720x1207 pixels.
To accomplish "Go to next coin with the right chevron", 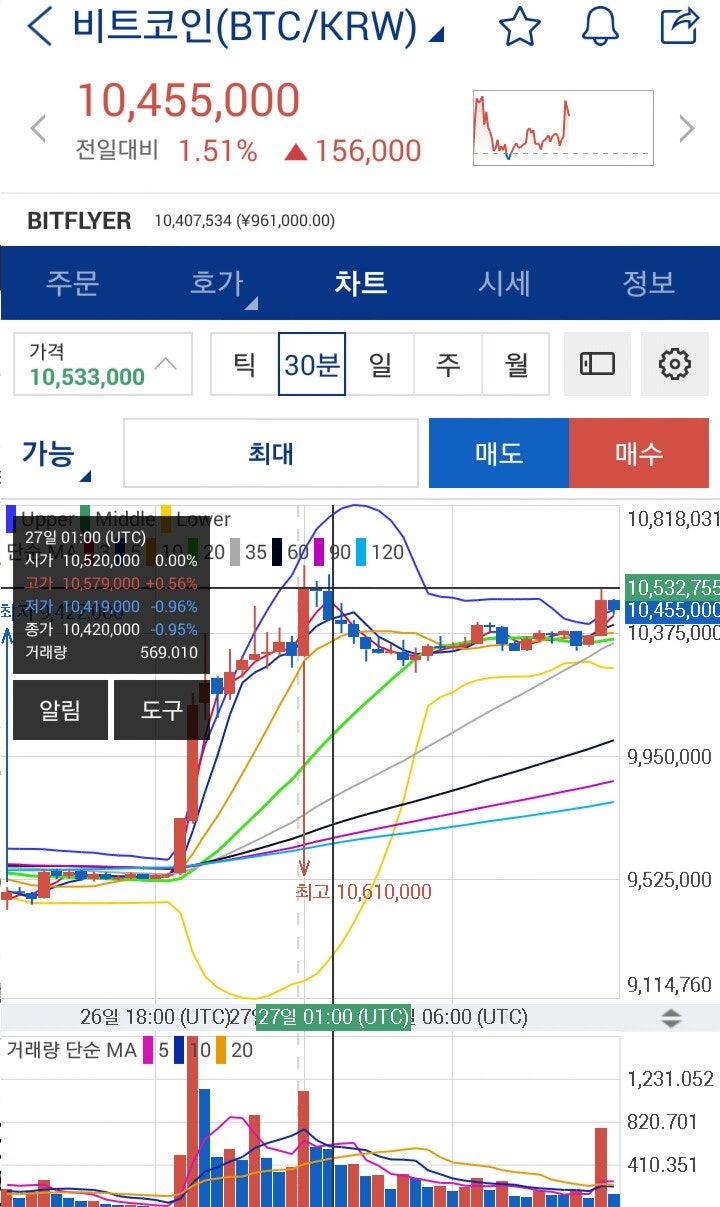I will pyautogui.click(x=686, y=128).
